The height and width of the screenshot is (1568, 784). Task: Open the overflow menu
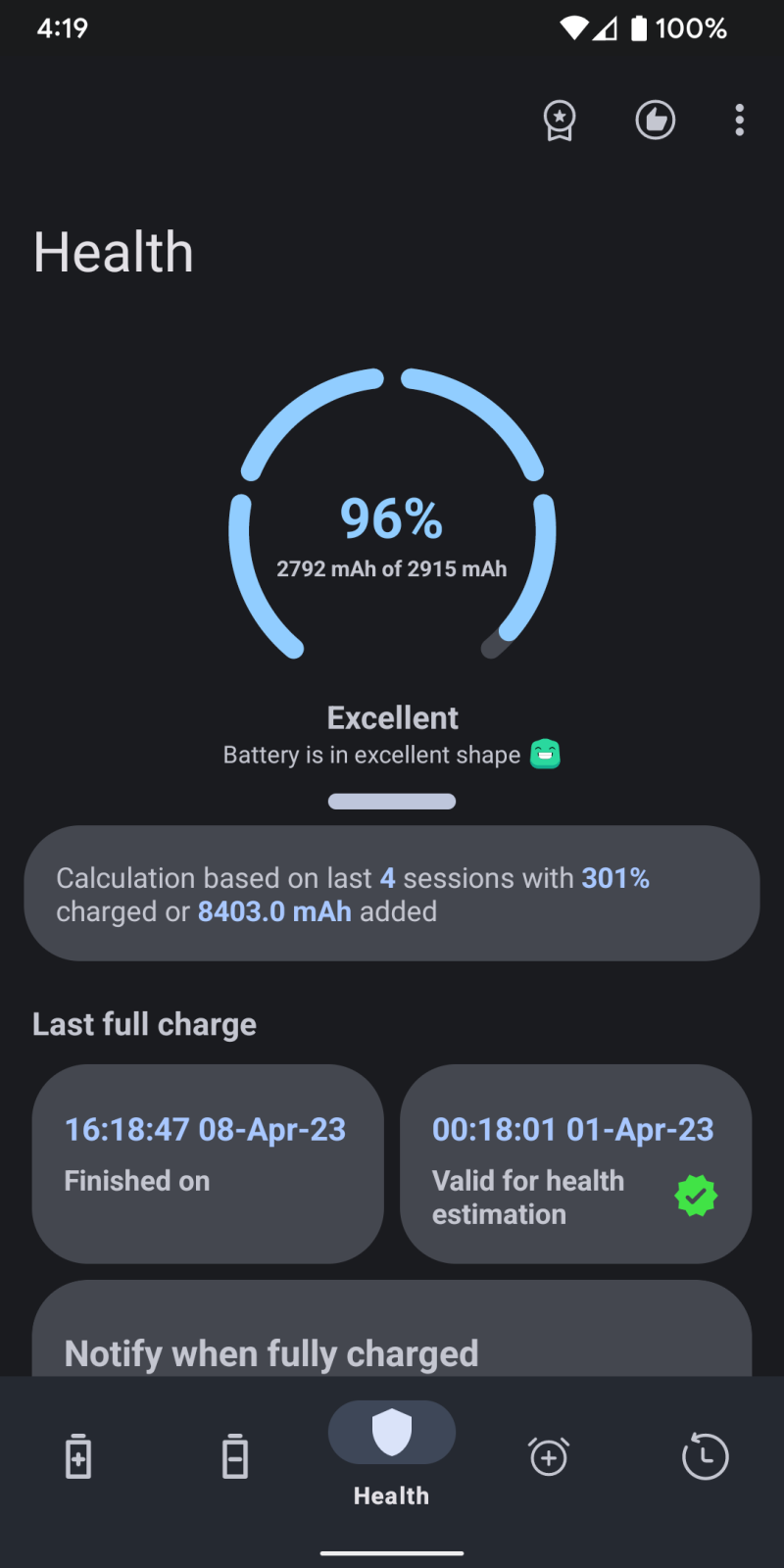tap(740, 121)
